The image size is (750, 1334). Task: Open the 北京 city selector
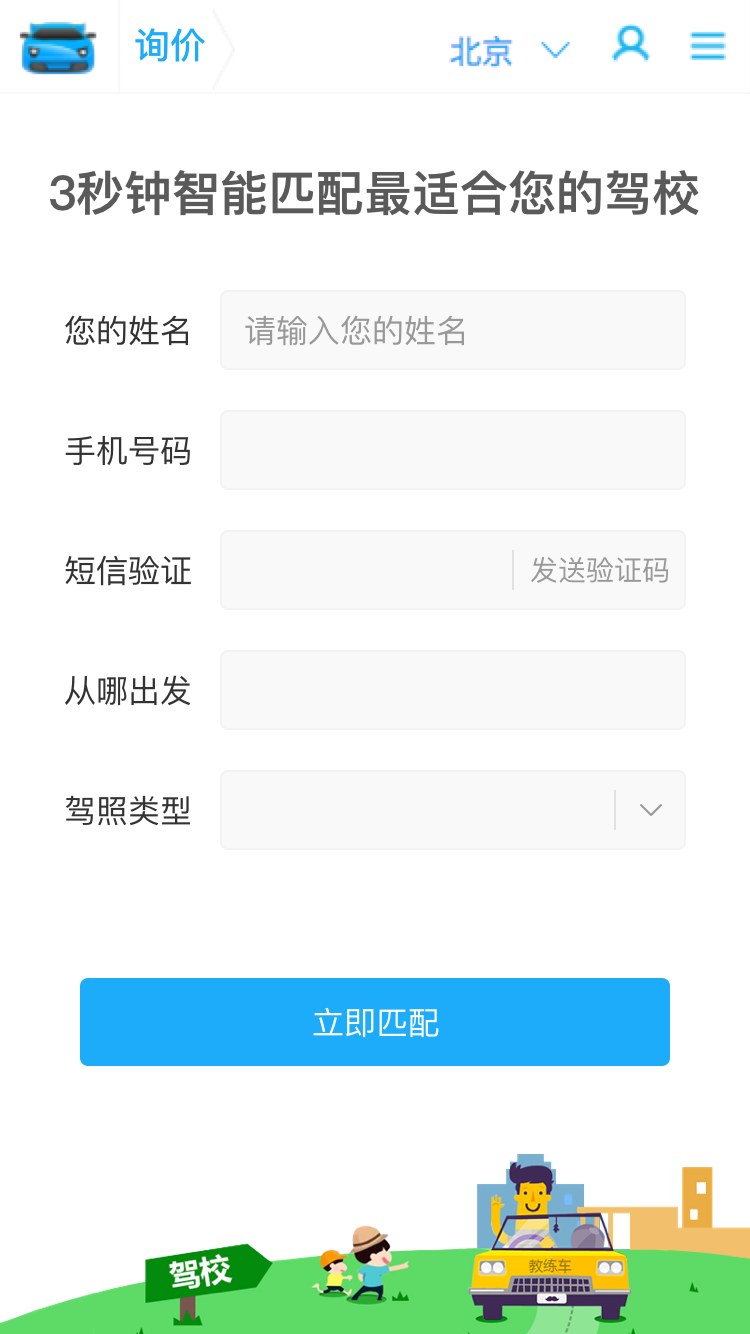[x=509, y=50]
